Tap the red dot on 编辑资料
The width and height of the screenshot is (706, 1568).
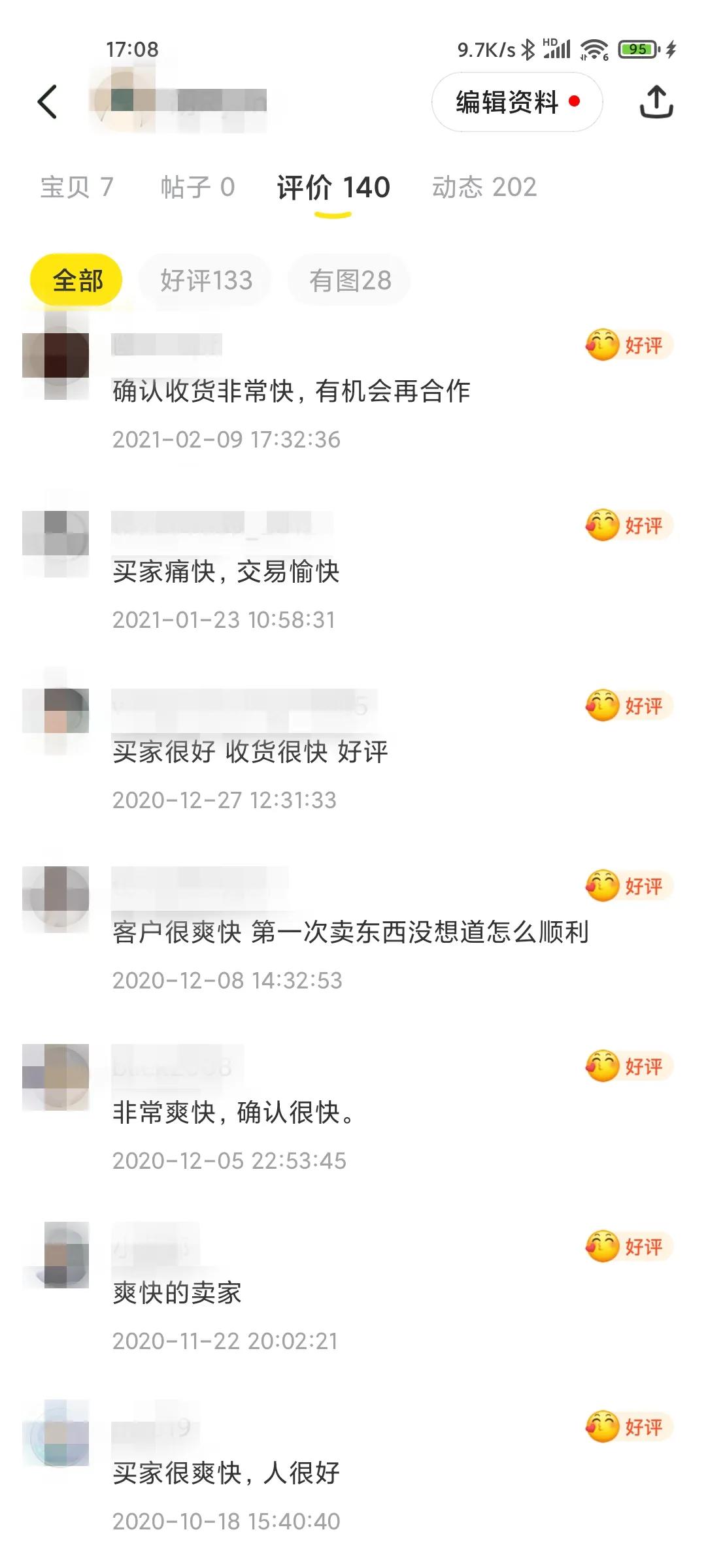pos(573,101)
